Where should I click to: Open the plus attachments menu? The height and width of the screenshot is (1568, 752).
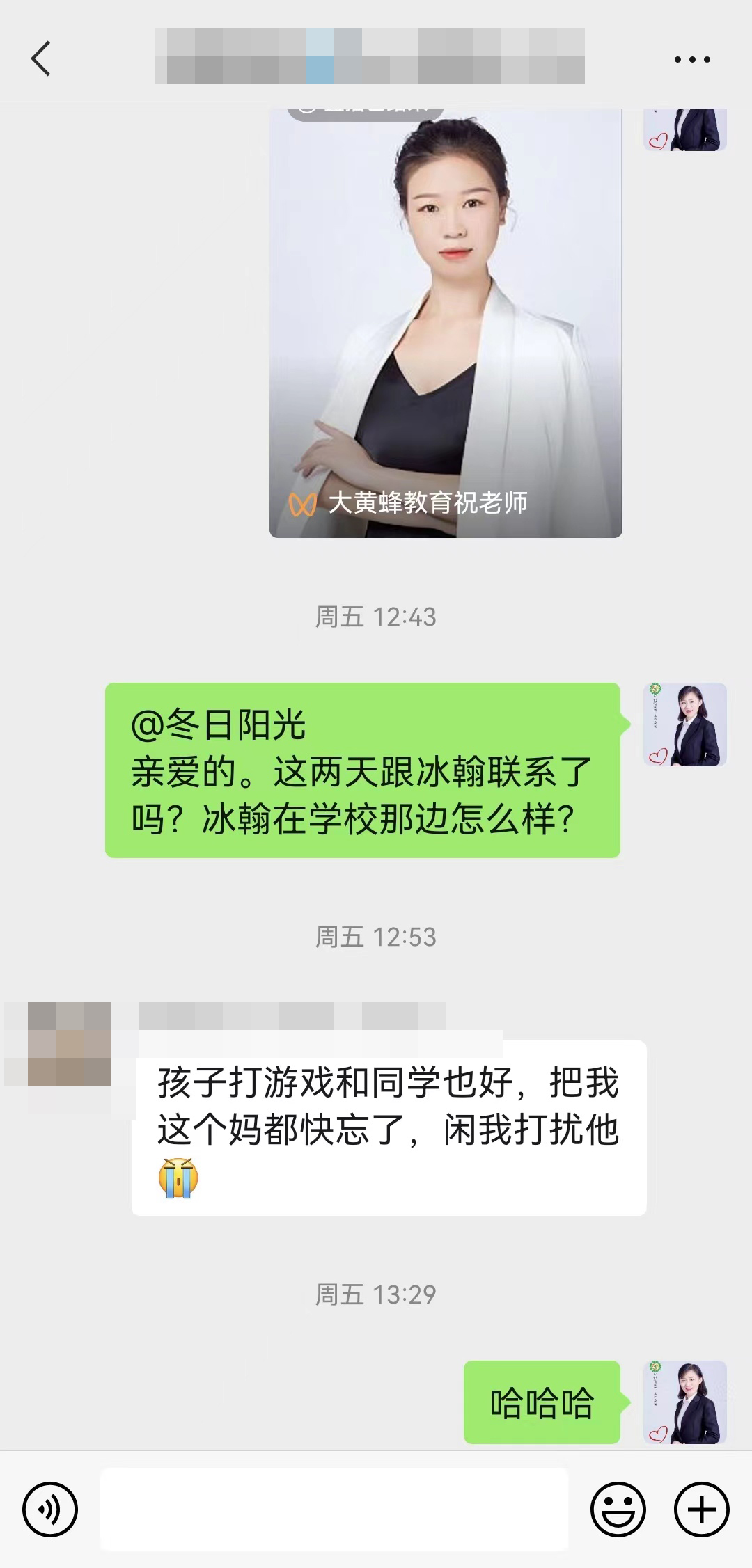click(701, 1510)
